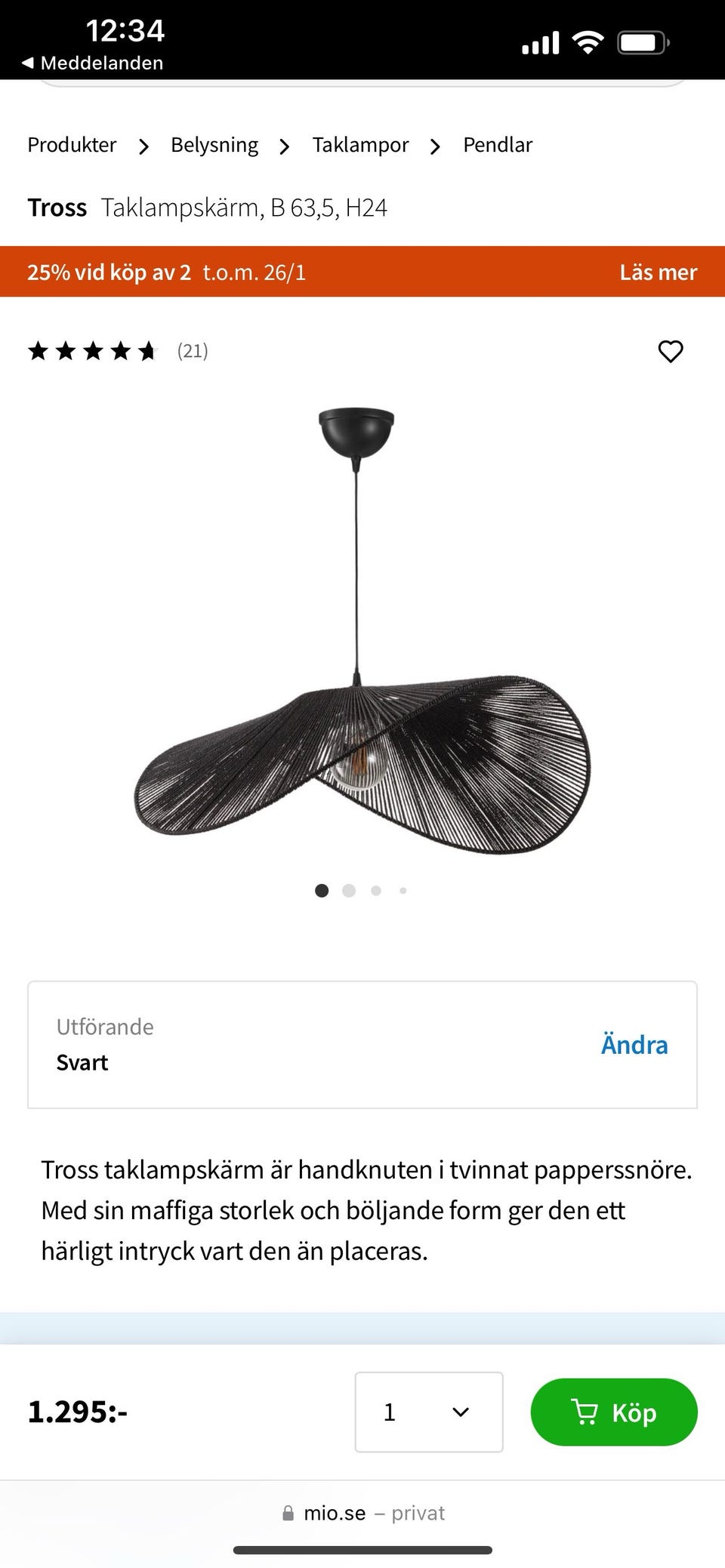Select the second image indicator dot

click(x=349, y=891)
